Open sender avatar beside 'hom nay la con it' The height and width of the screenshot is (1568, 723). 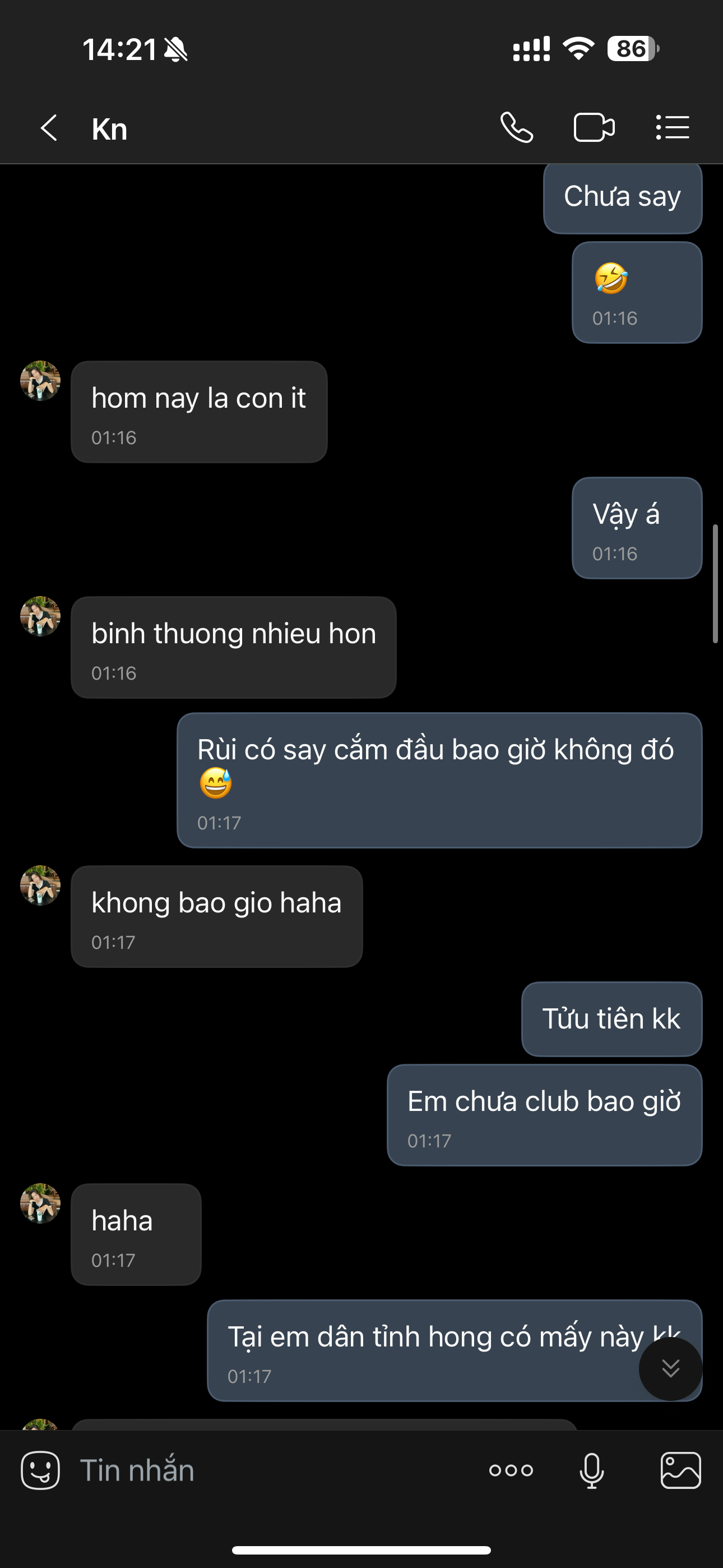click(x=40, y=381)
